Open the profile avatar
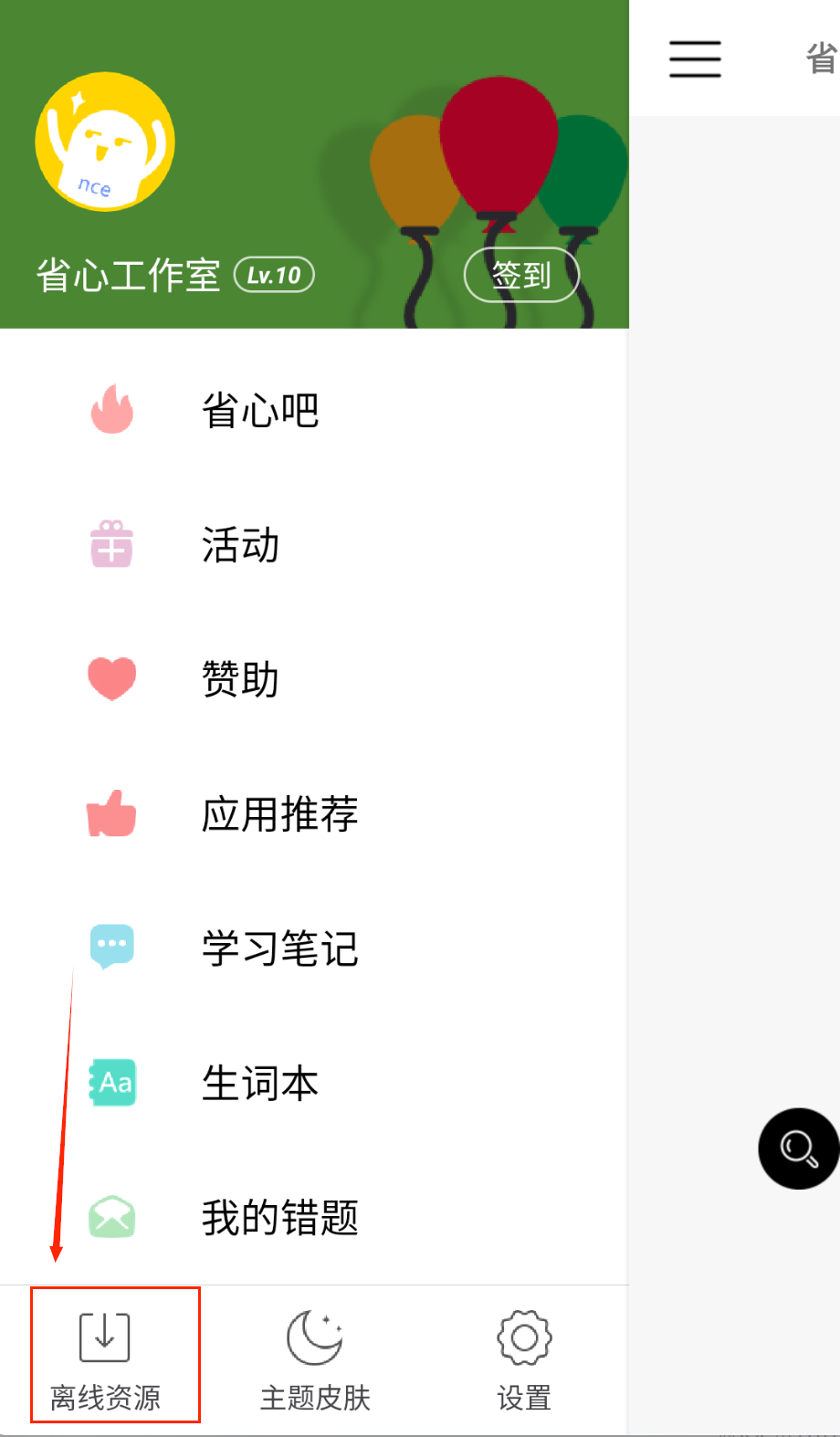 (105, 142)
